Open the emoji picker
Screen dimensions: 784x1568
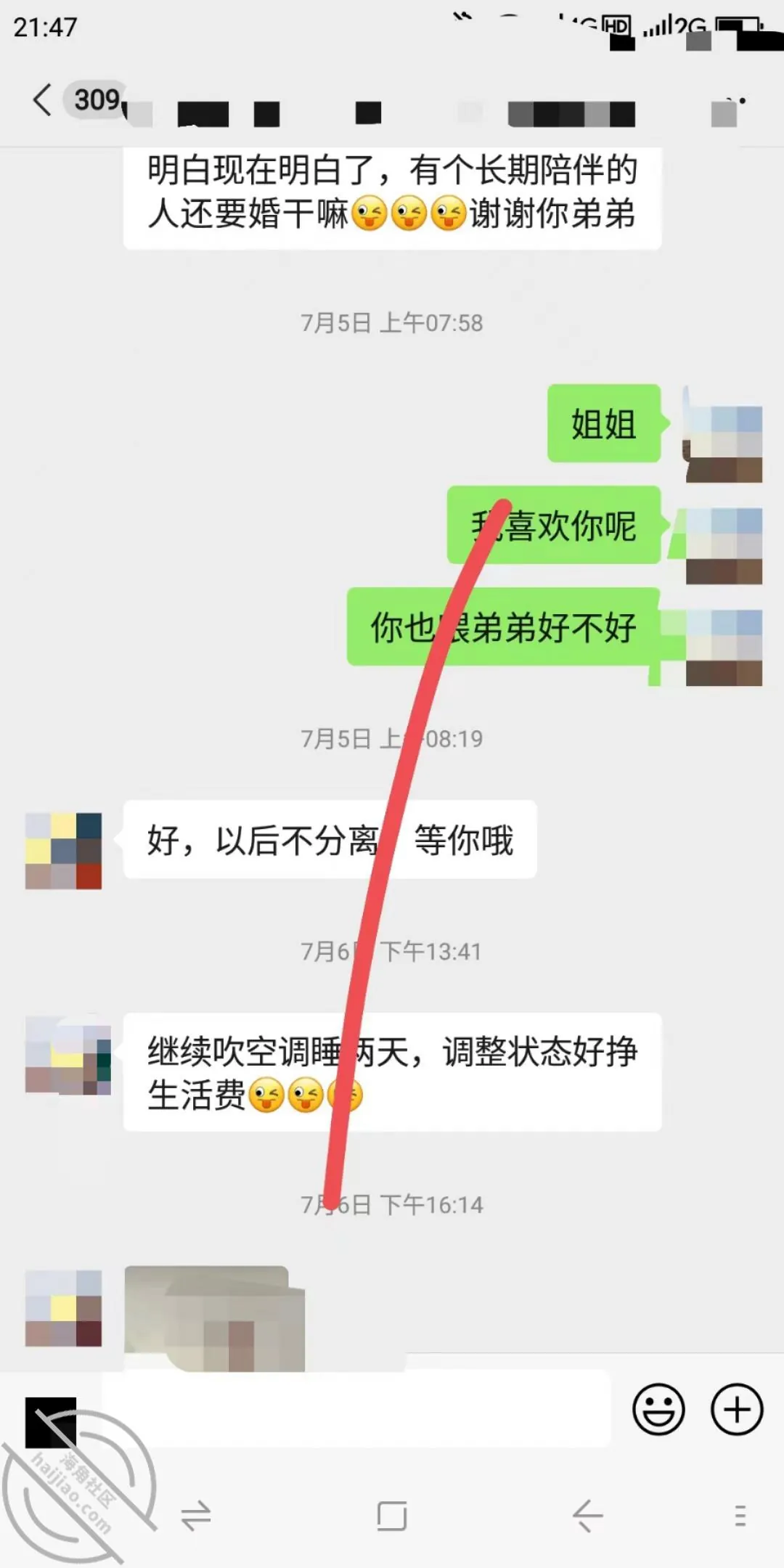[658, 1409]
